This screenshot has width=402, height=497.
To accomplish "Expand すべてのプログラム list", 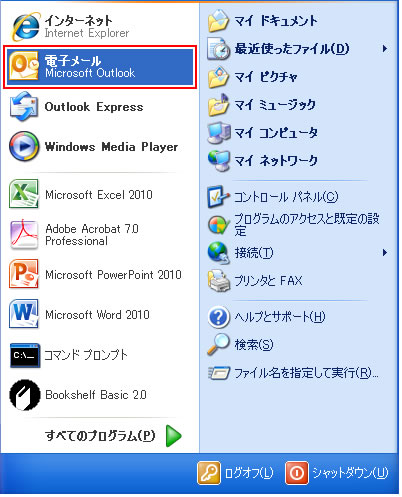I will point(113,435).
